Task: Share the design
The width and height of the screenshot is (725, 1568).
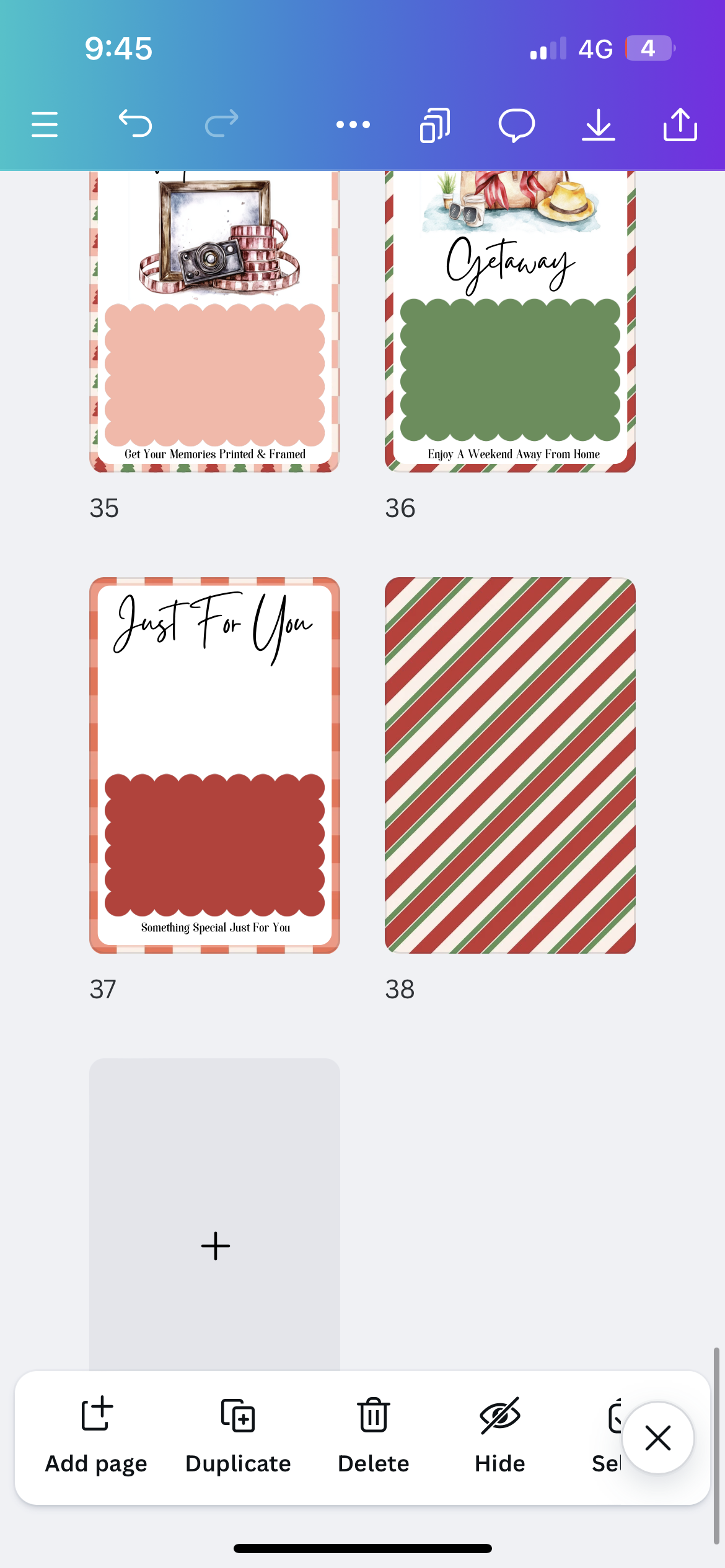Action: click(680, 124)
